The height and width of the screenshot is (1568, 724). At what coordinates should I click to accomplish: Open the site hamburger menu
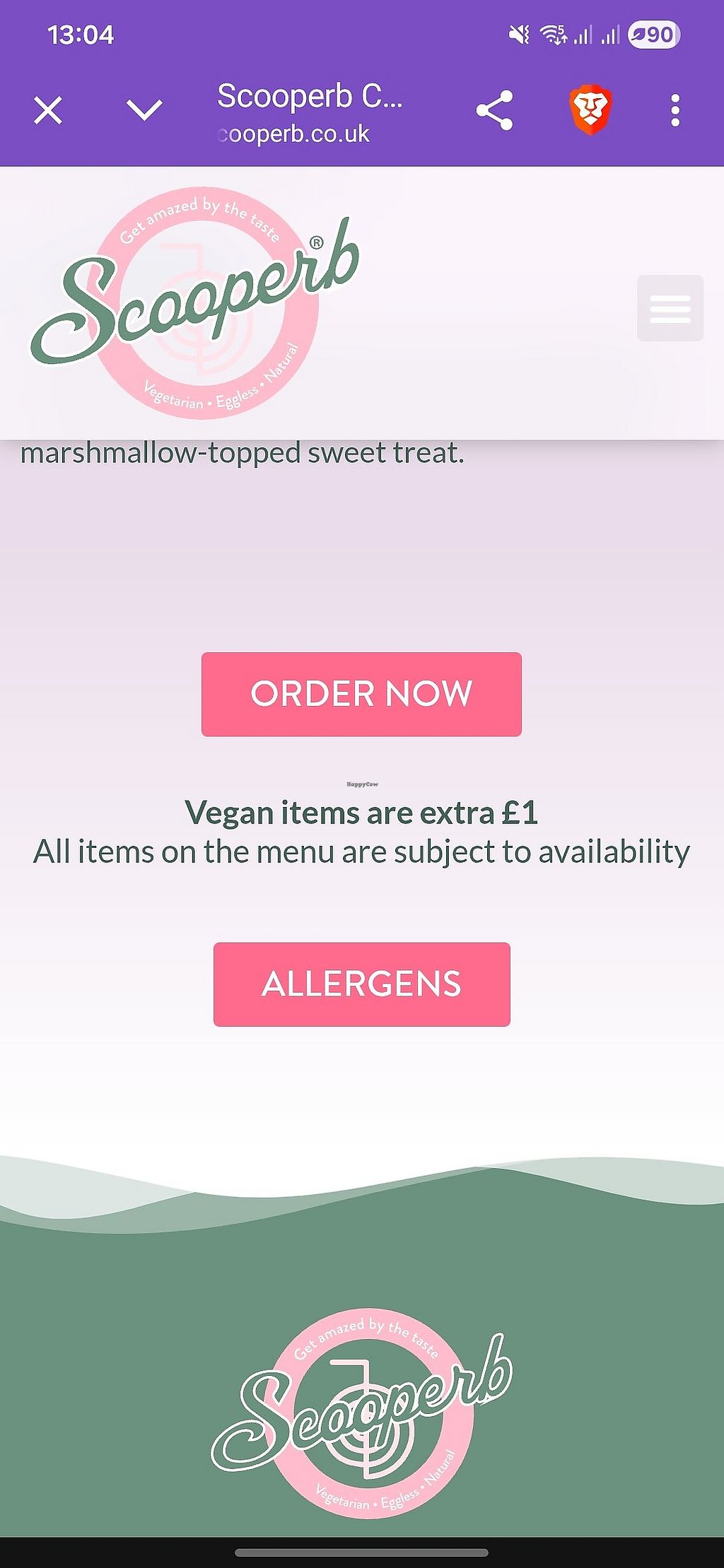670,309
